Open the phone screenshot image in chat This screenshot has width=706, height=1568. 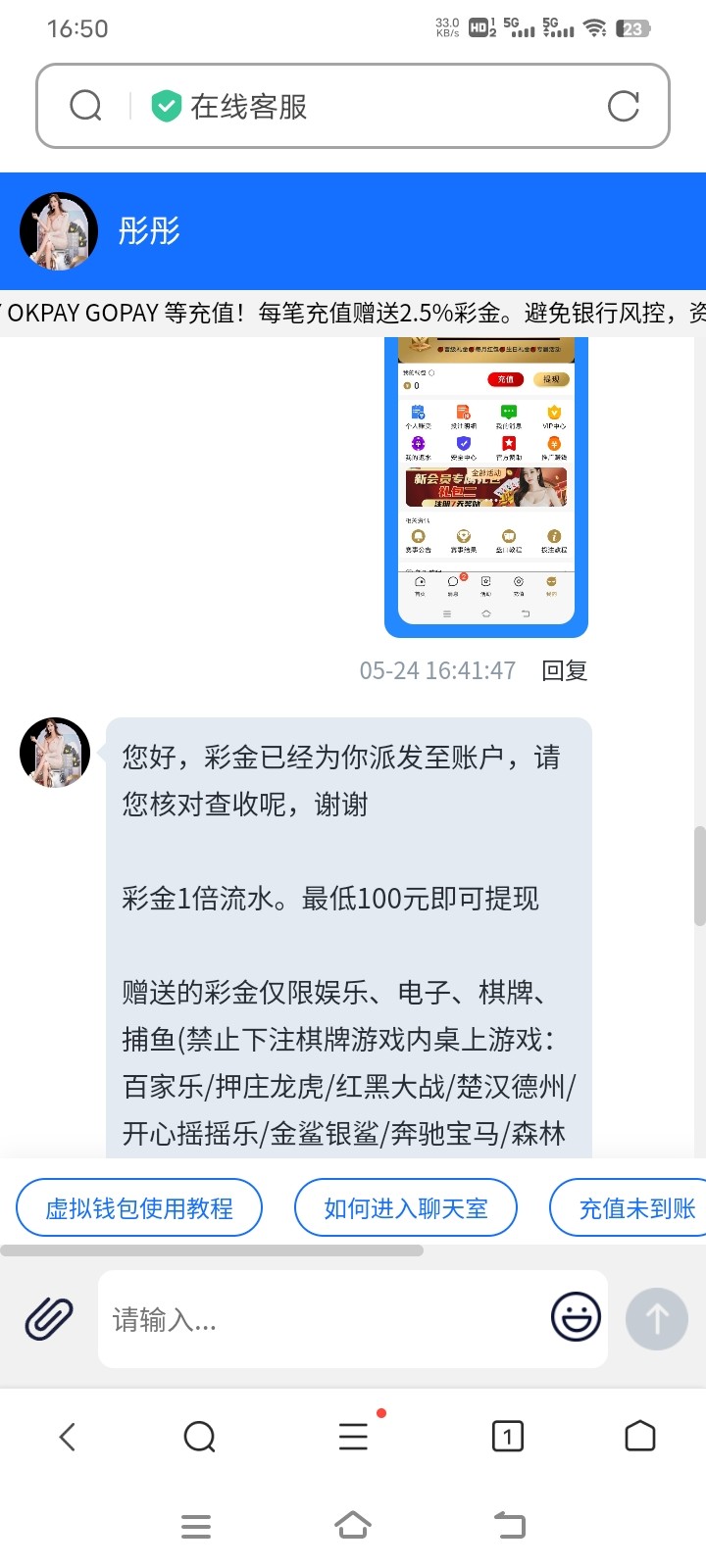tap(486, 485)
